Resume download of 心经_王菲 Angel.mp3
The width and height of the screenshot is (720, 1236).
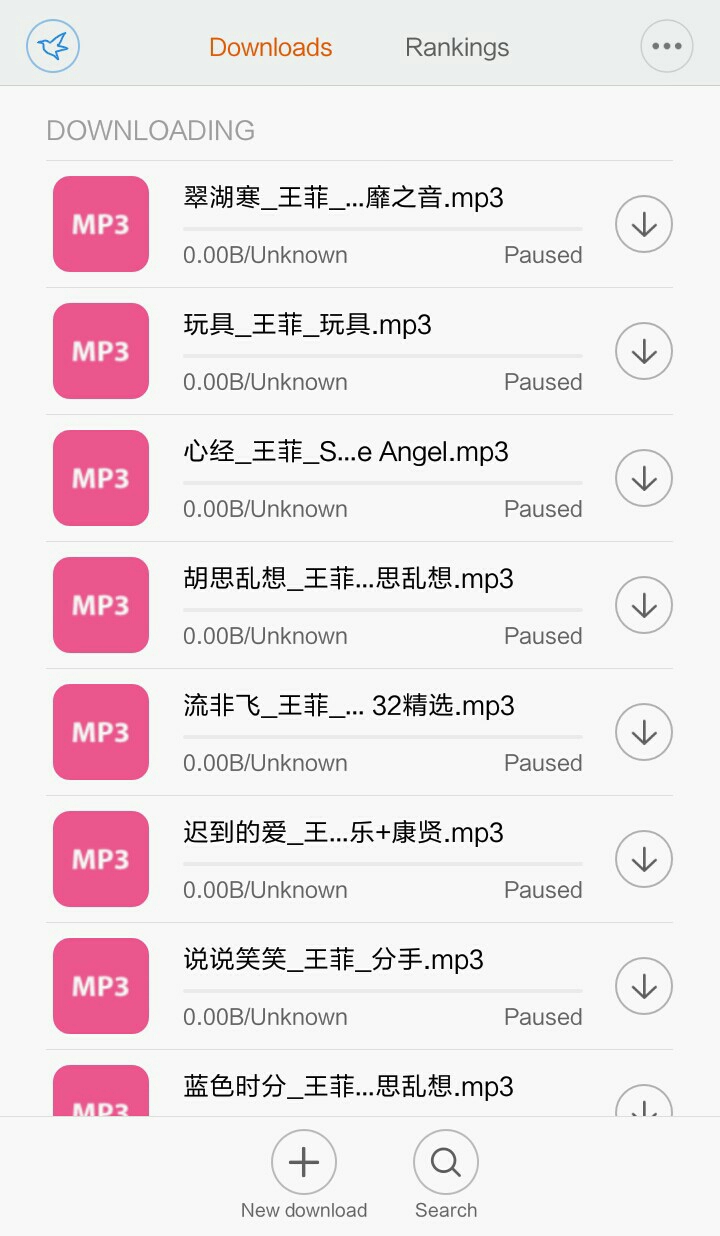tap(644, 479)
